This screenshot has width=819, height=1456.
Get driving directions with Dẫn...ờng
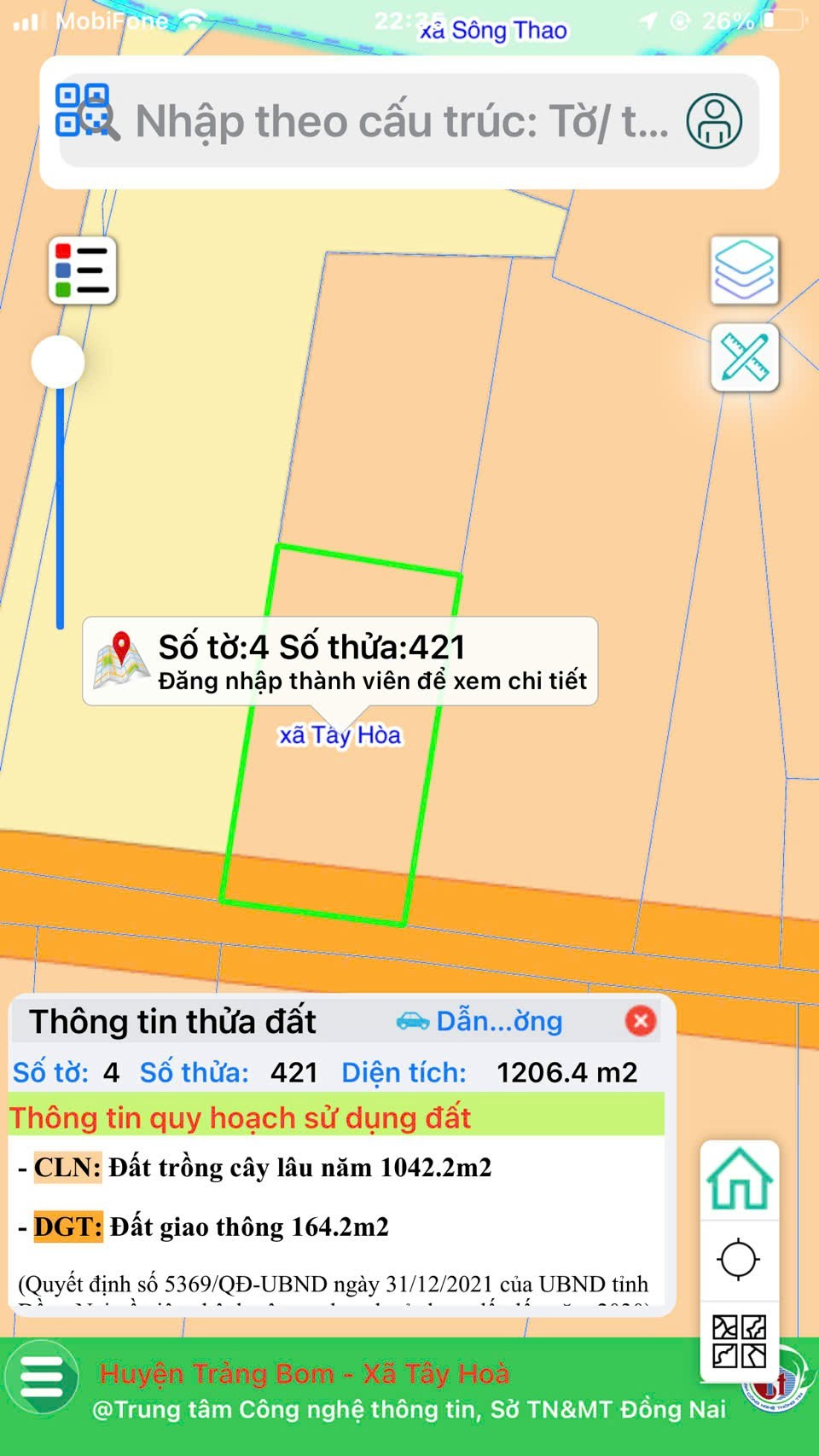[479, 1021]
